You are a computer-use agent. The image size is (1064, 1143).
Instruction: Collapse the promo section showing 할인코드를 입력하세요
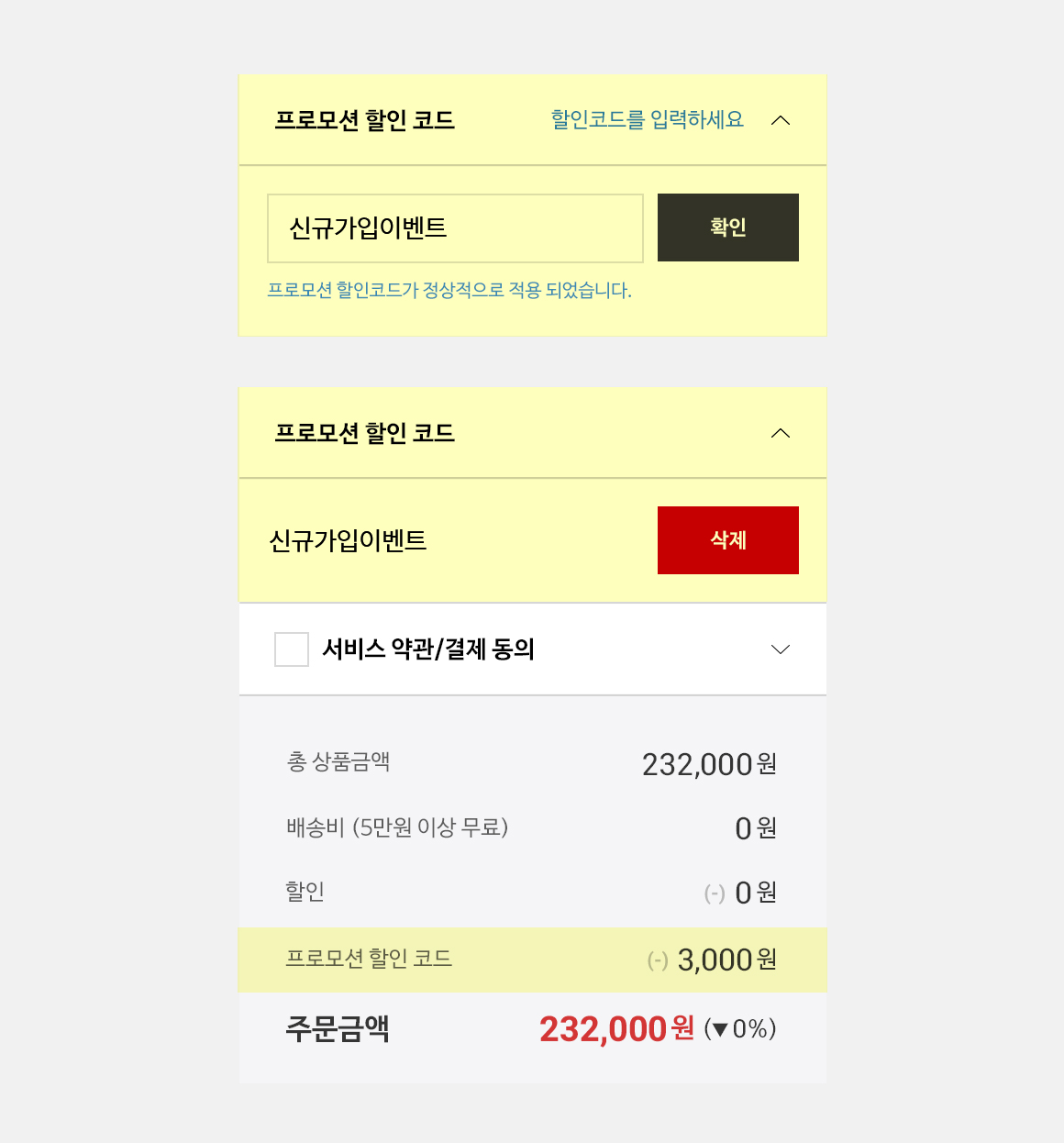(x=781, y=120)
